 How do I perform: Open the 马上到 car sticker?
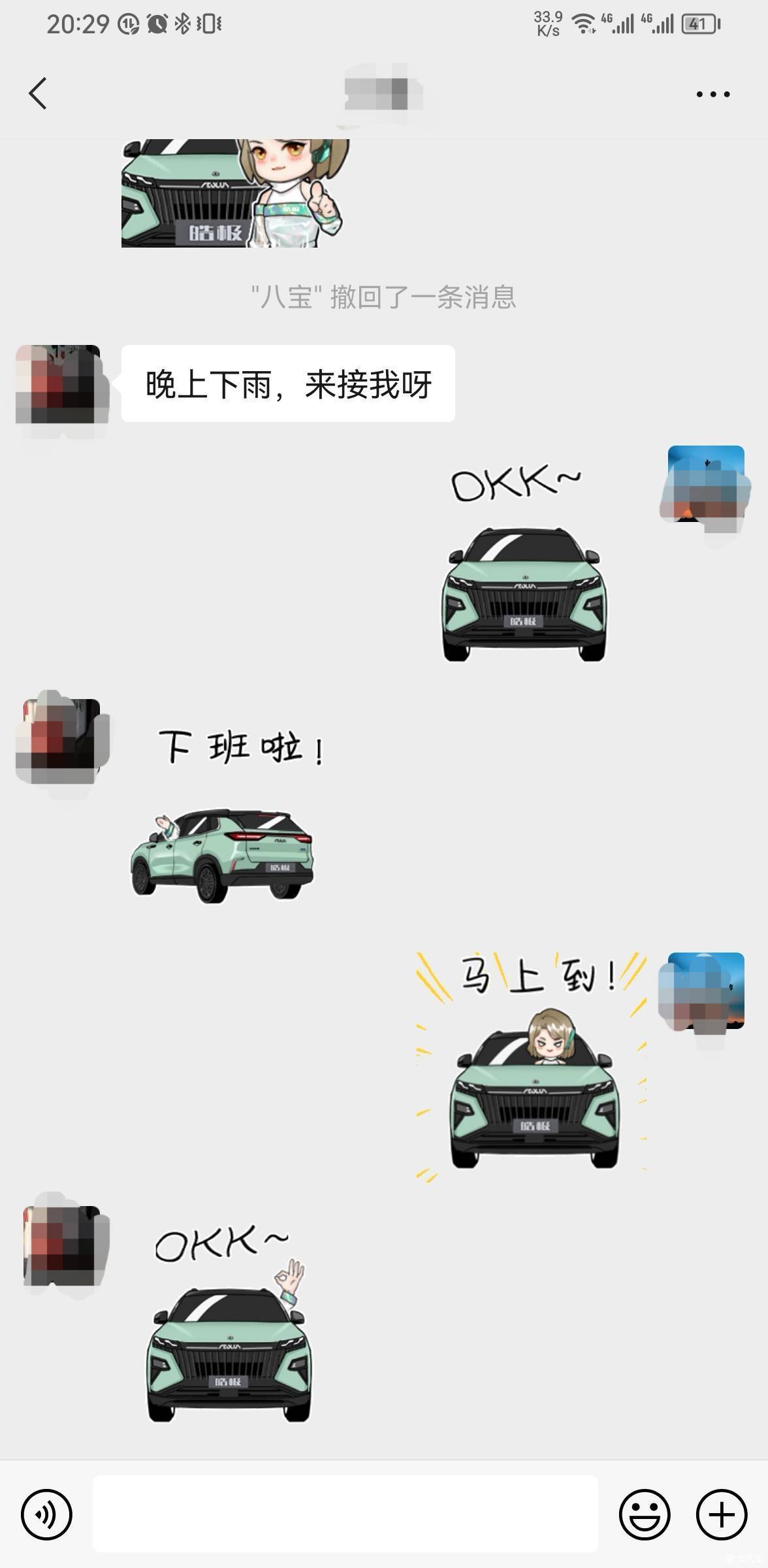(532, 1066)
